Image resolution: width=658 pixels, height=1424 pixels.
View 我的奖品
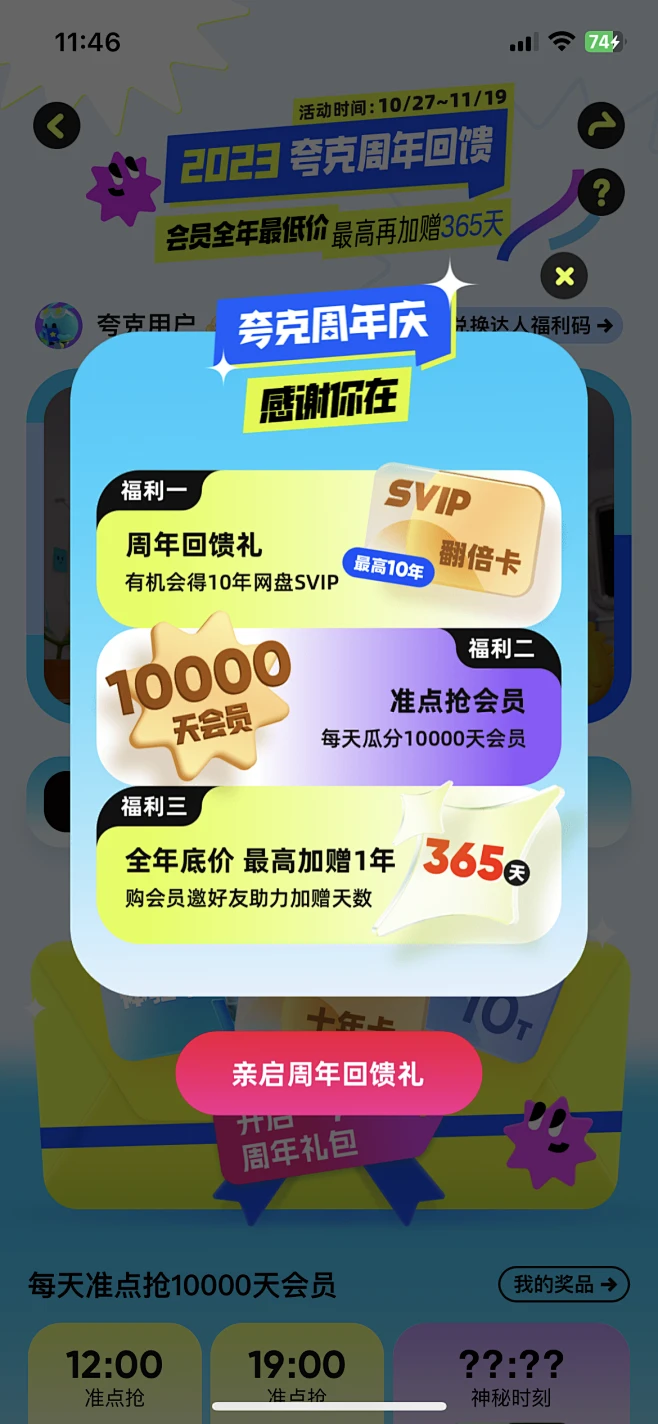564,1284
